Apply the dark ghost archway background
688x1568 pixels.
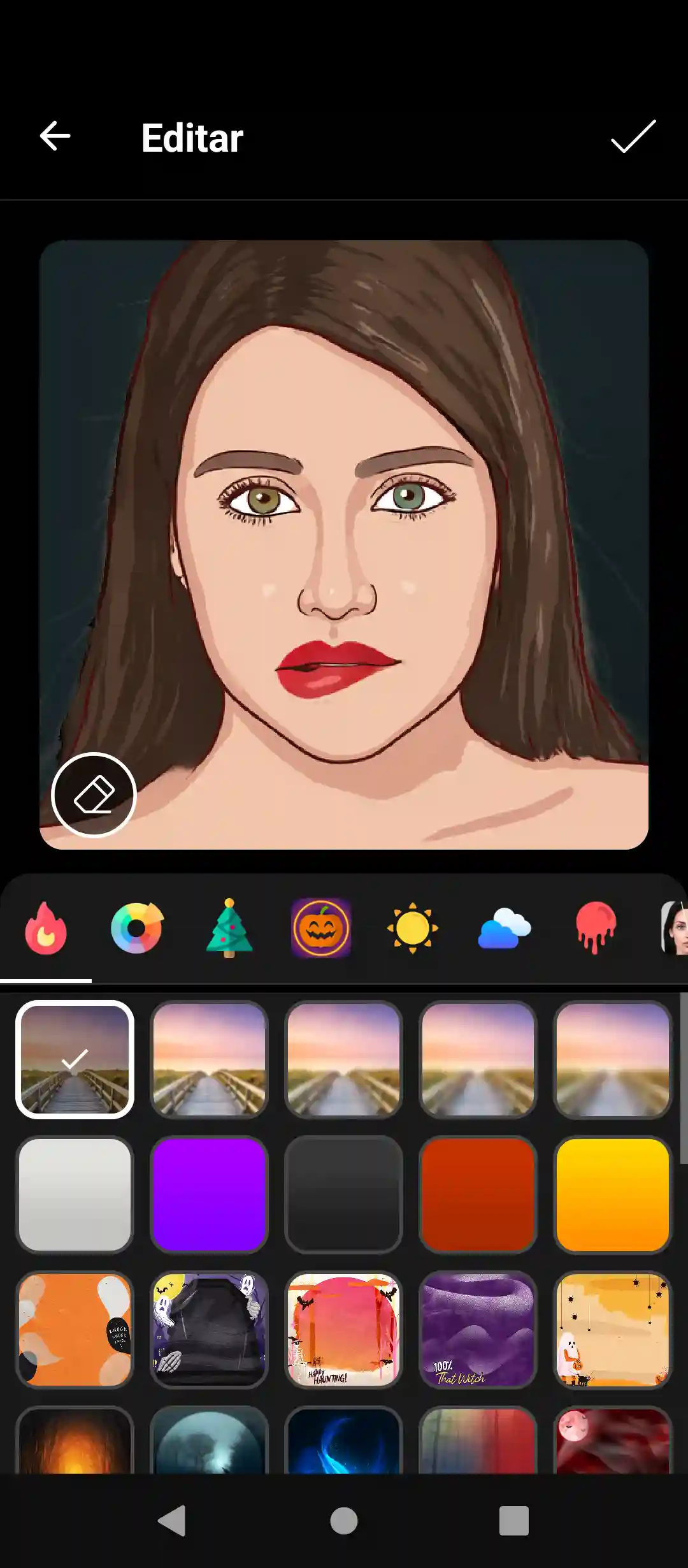209,1330
